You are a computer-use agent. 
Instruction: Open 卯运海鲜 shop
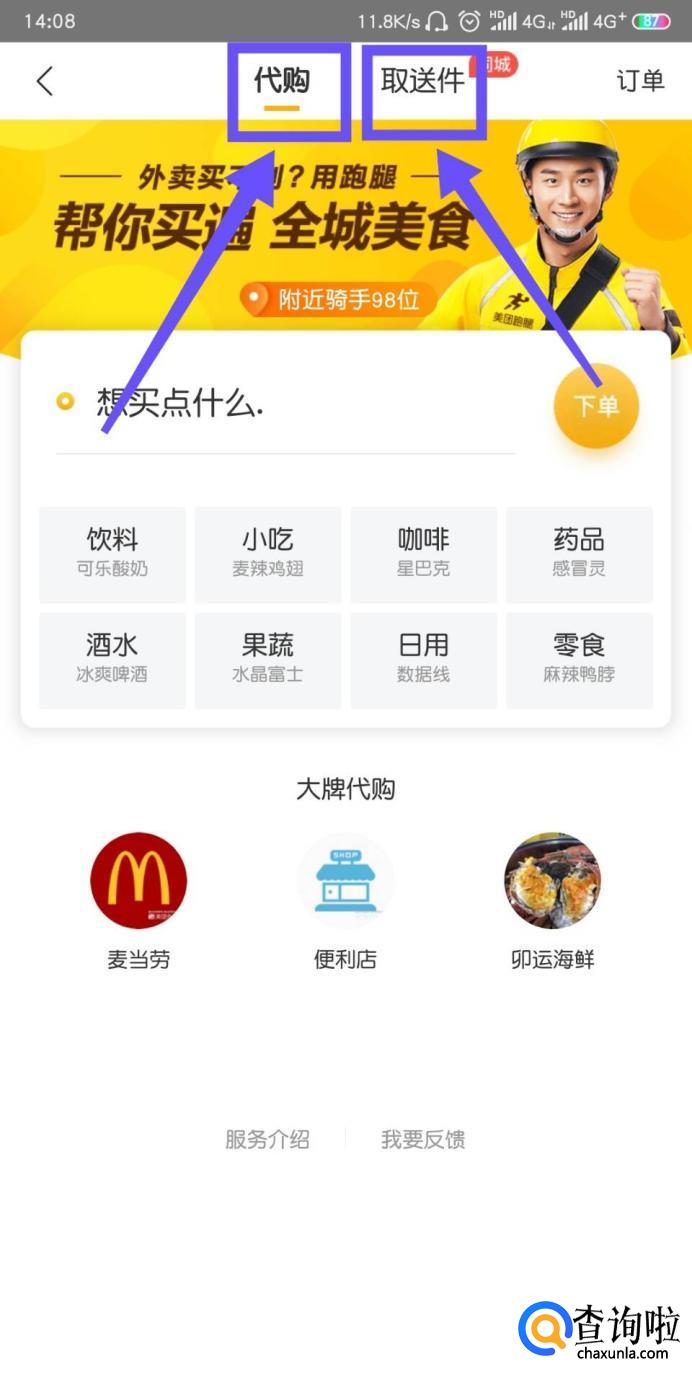tap(552, 882)
